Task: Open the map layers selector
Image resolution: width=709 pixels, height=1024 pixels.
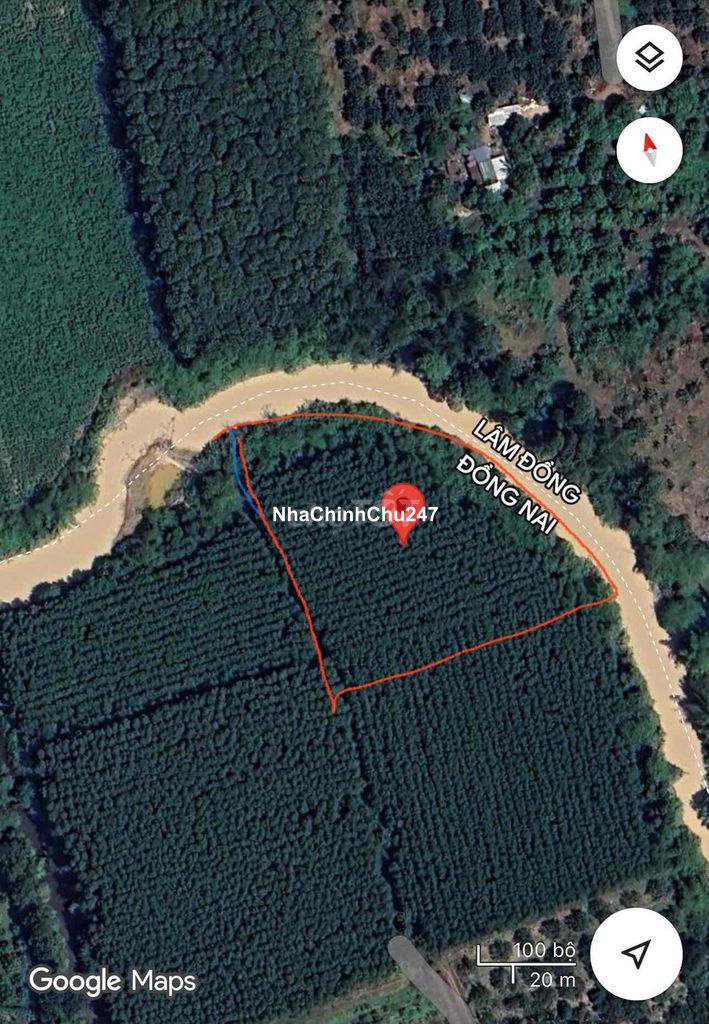Action: tap(649, 58)
